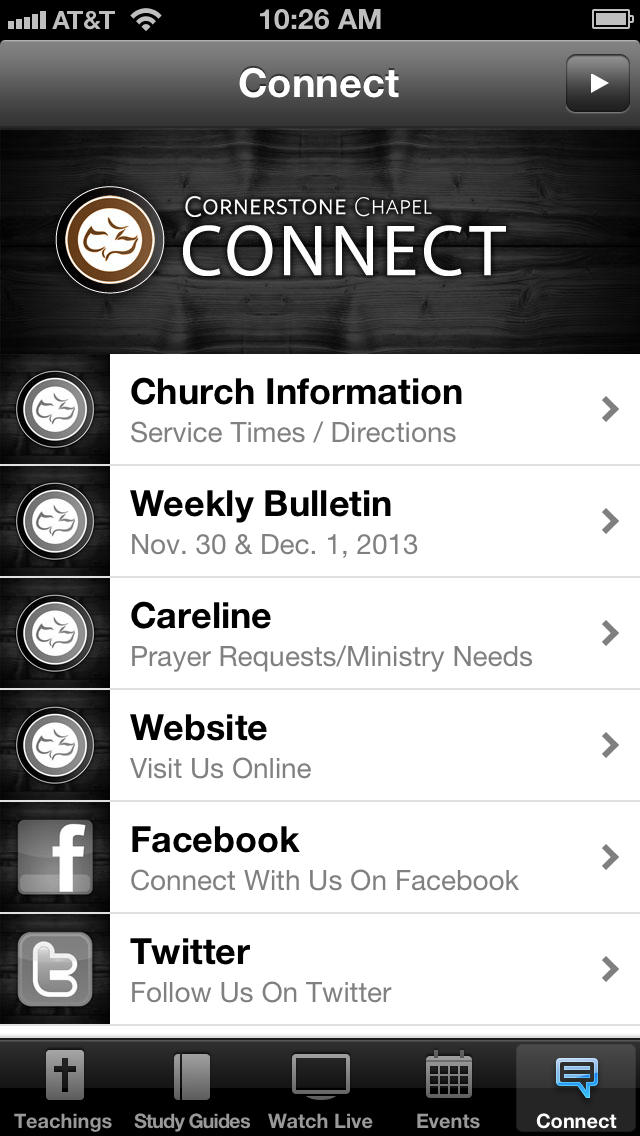Select the Connect tab
The image size is (640, 1136).
(576, 1089)
